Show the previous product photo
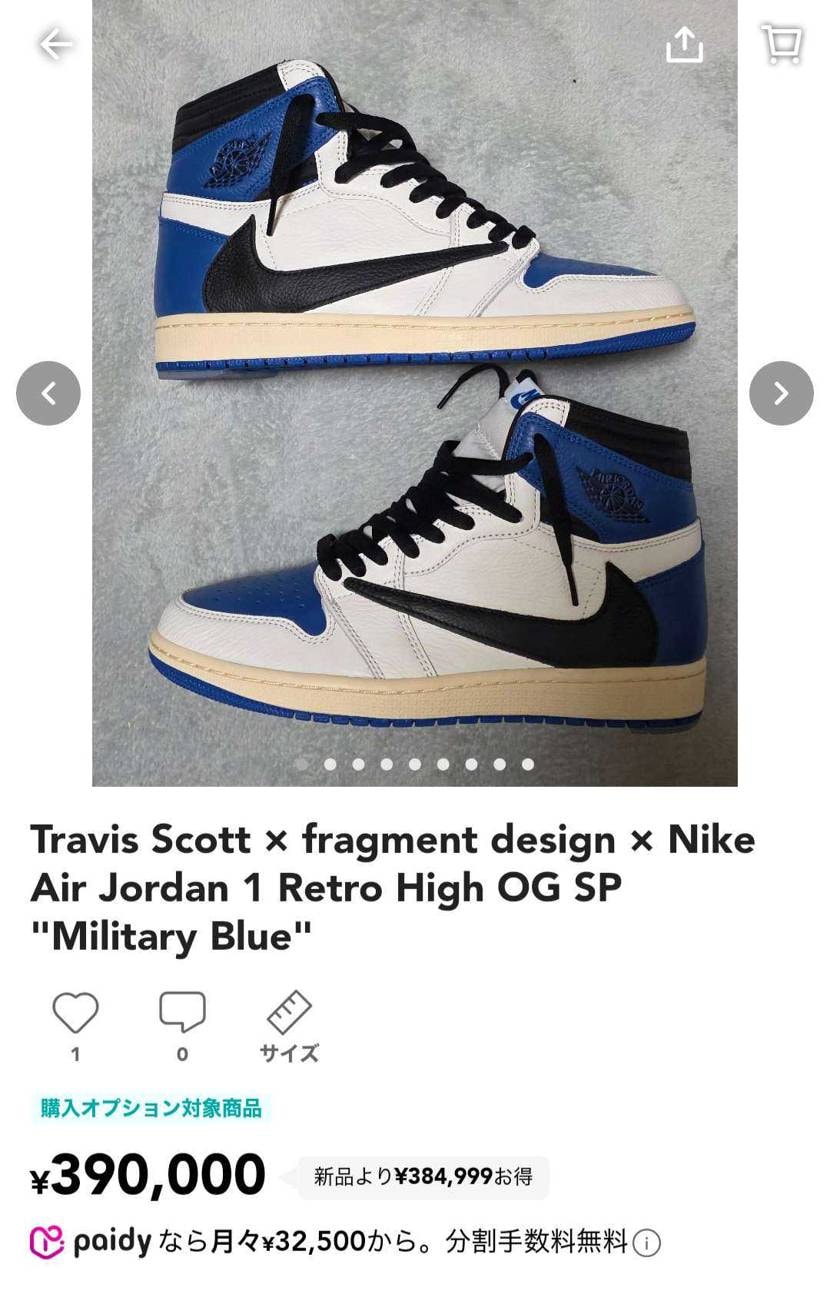Viewport: 830px width, 1291px height. pos(48,393)
